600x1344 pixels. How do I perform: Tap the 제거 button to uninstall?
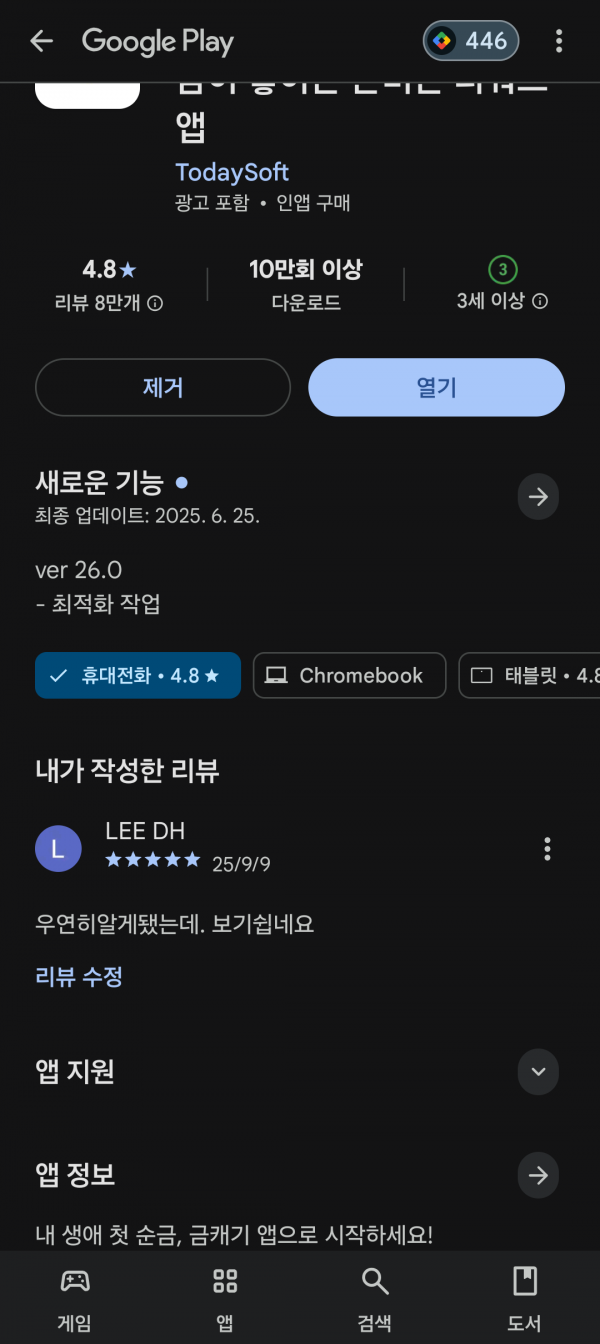tap(163, 387)
